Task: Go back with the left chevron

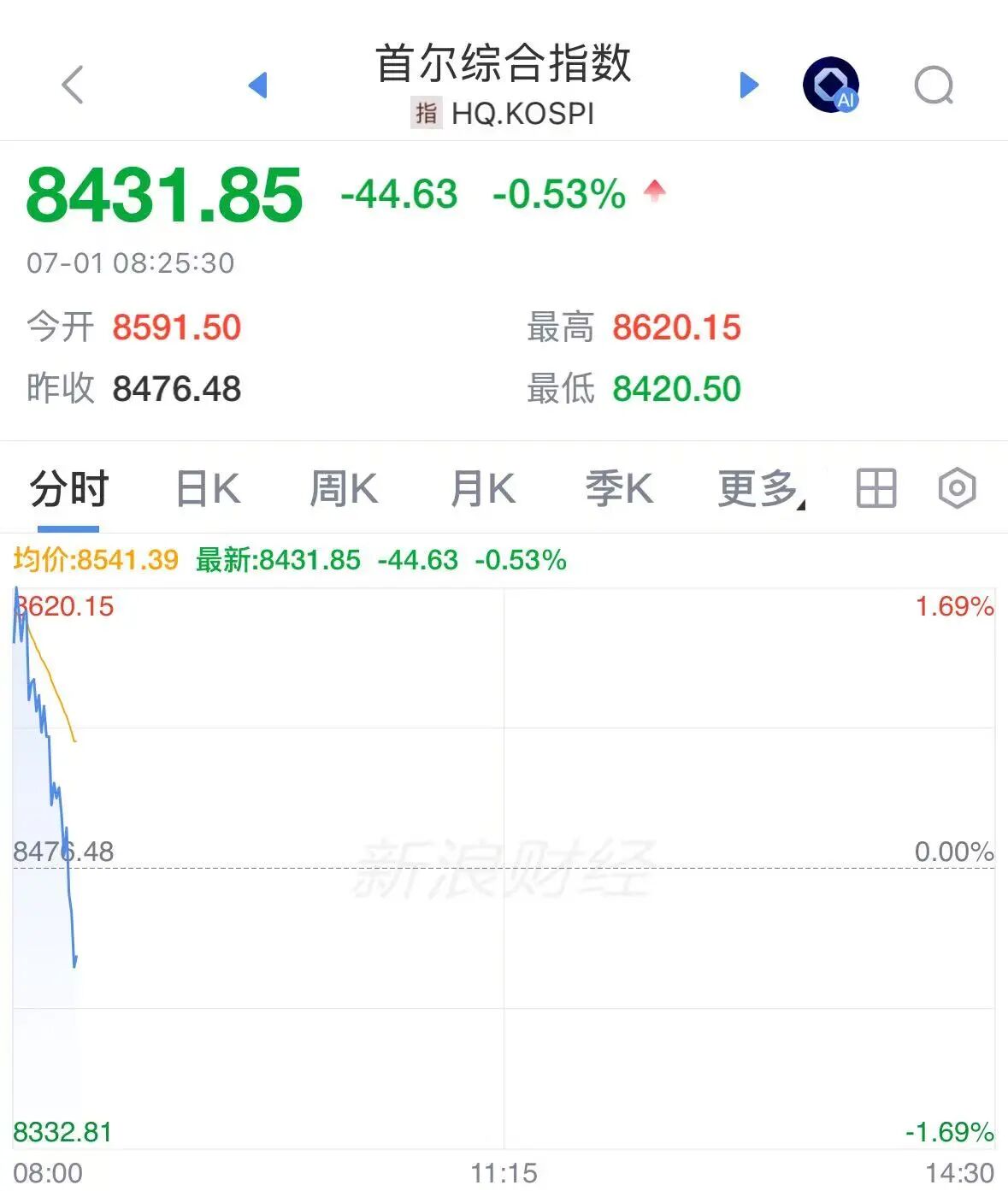Action: pyautogui.click(x=74, y=85)
